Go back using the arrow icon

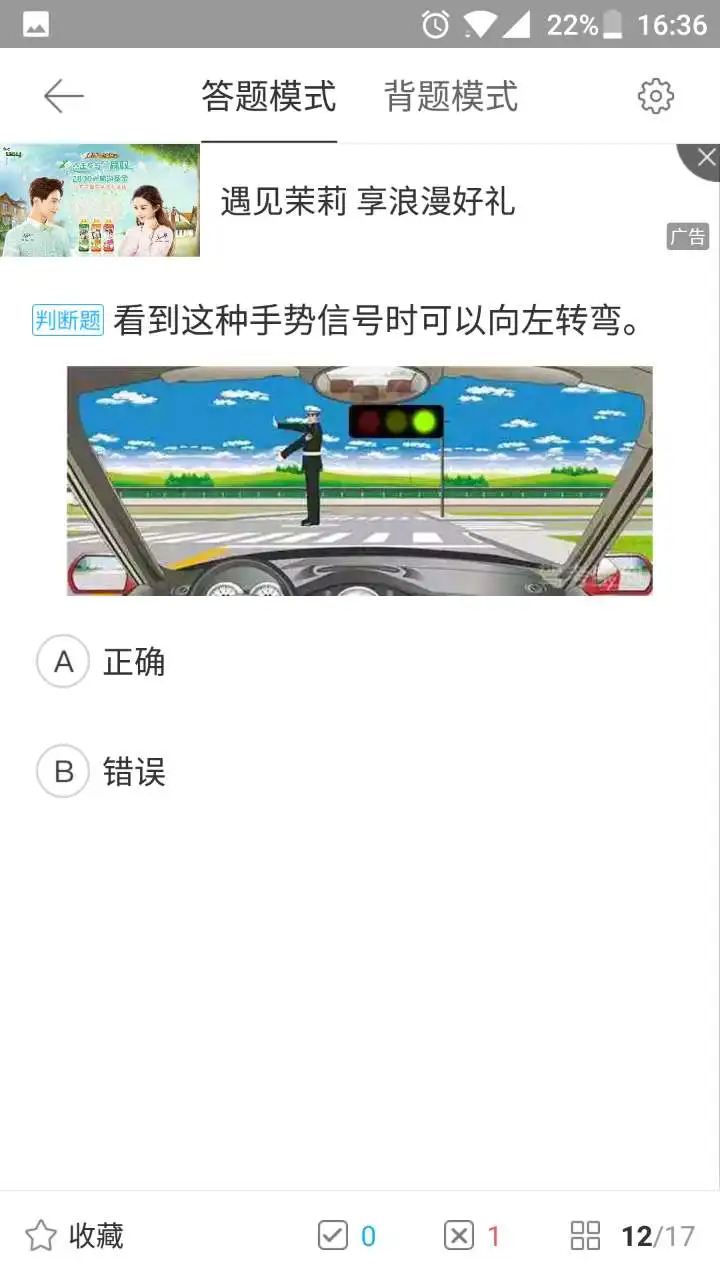tap(63, 97)
